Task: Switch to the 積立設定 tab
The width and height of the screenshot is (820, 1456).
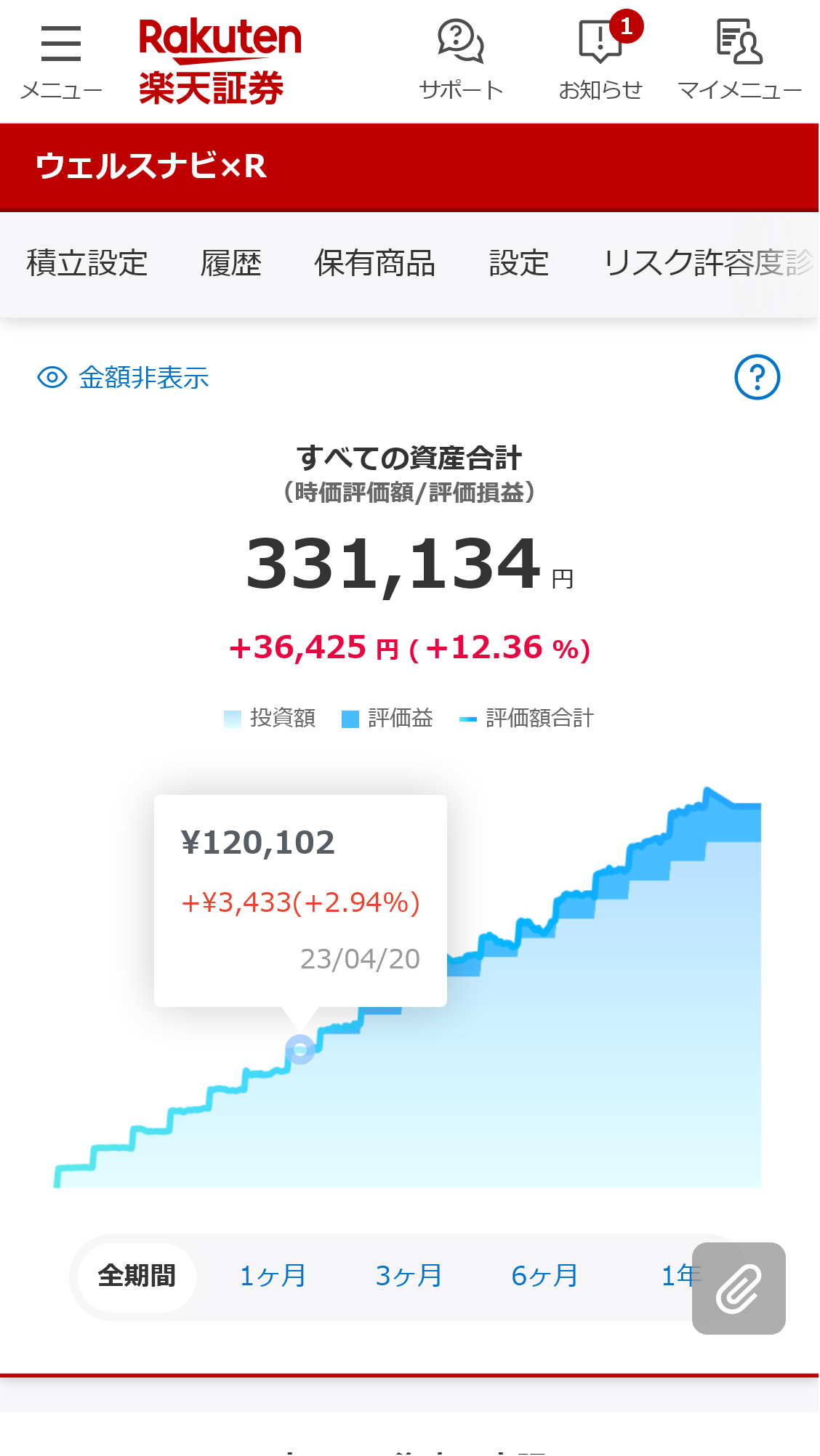Action: pyautogui.click(x=87, y=263)
